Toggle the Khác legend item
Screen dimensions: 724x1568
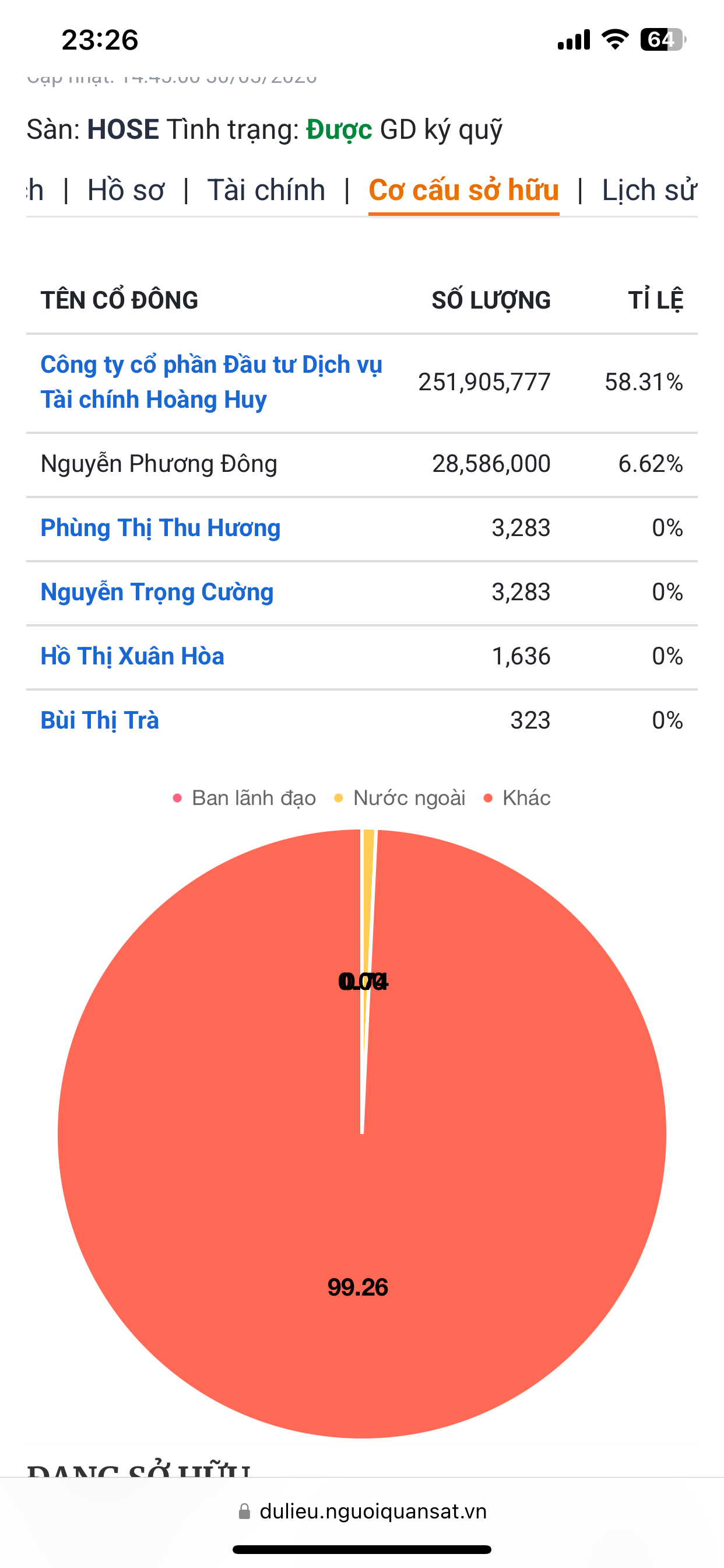point(517,798)
